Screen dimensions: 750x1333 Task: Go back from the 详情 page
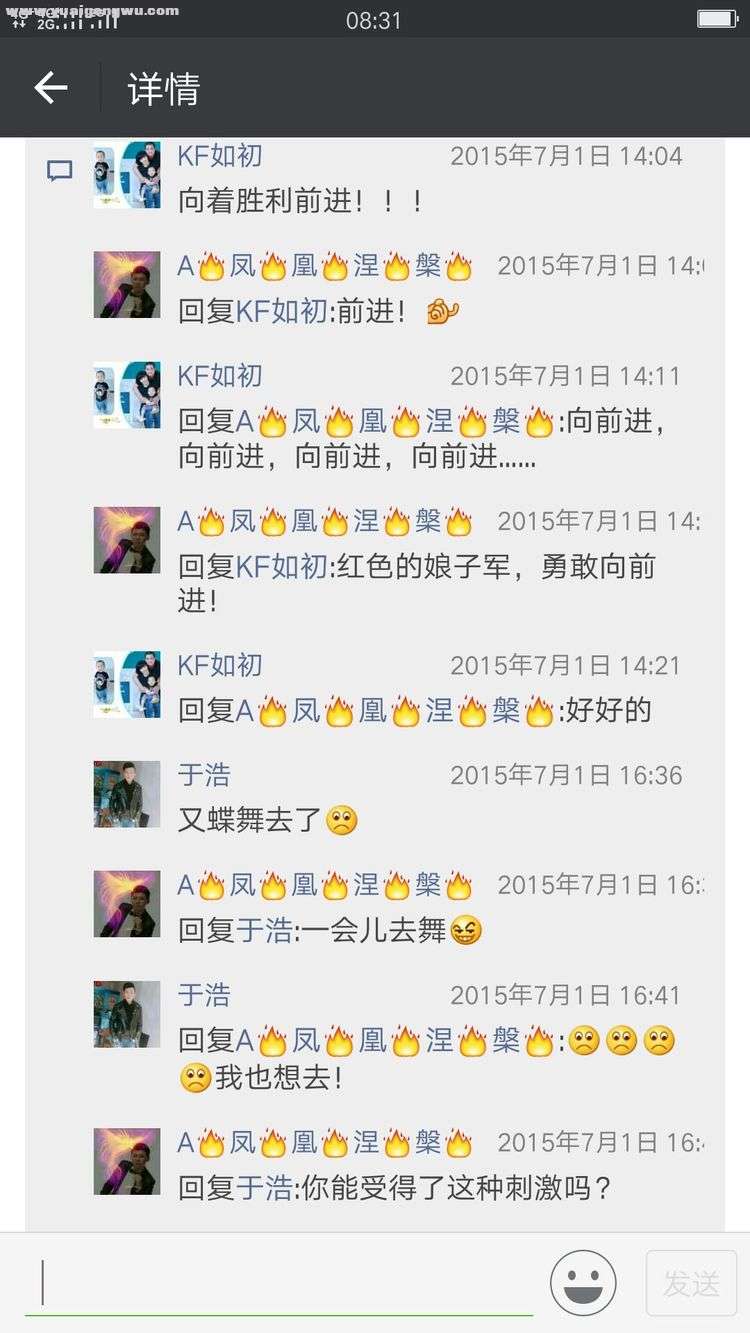point(51,88)
